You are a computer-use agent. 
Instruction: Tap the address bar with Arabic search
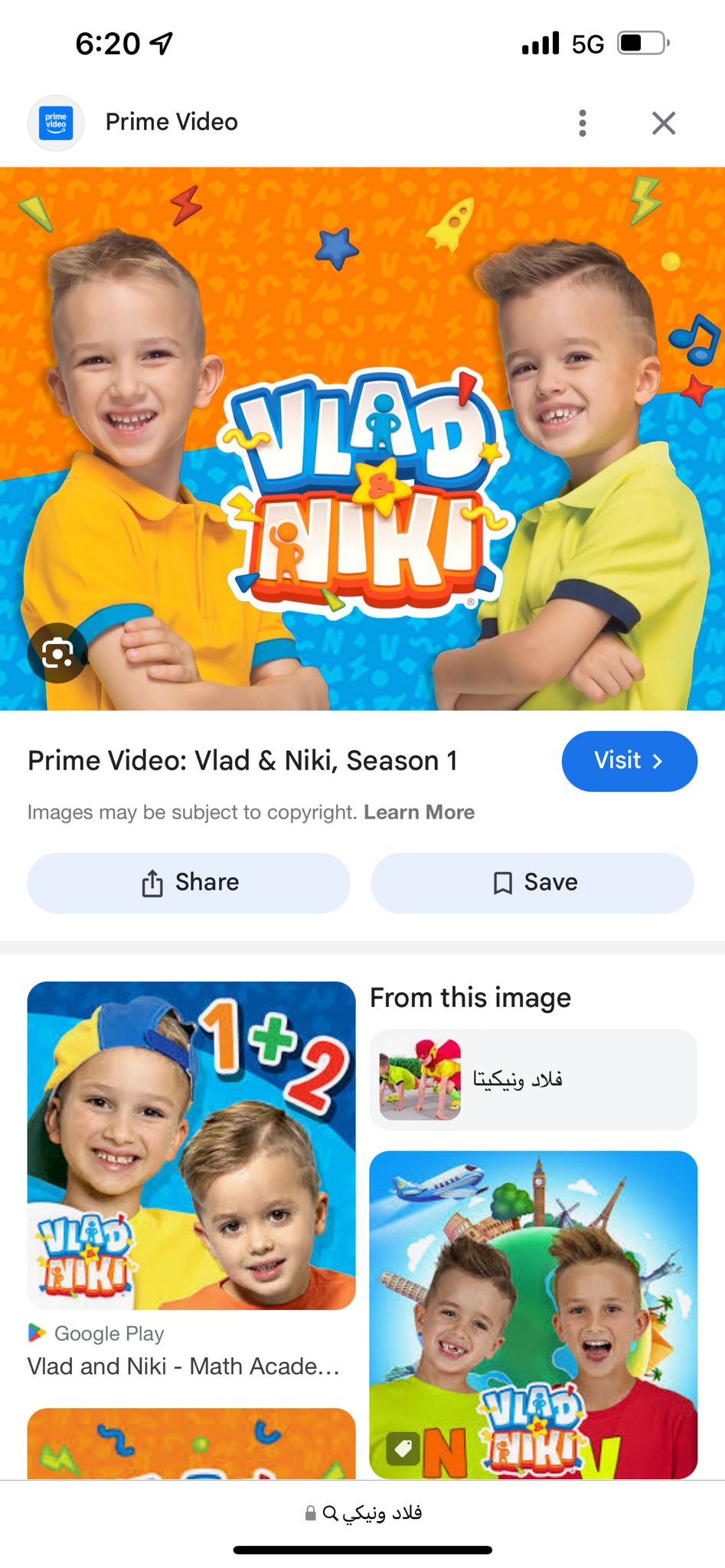point(363,1513)
